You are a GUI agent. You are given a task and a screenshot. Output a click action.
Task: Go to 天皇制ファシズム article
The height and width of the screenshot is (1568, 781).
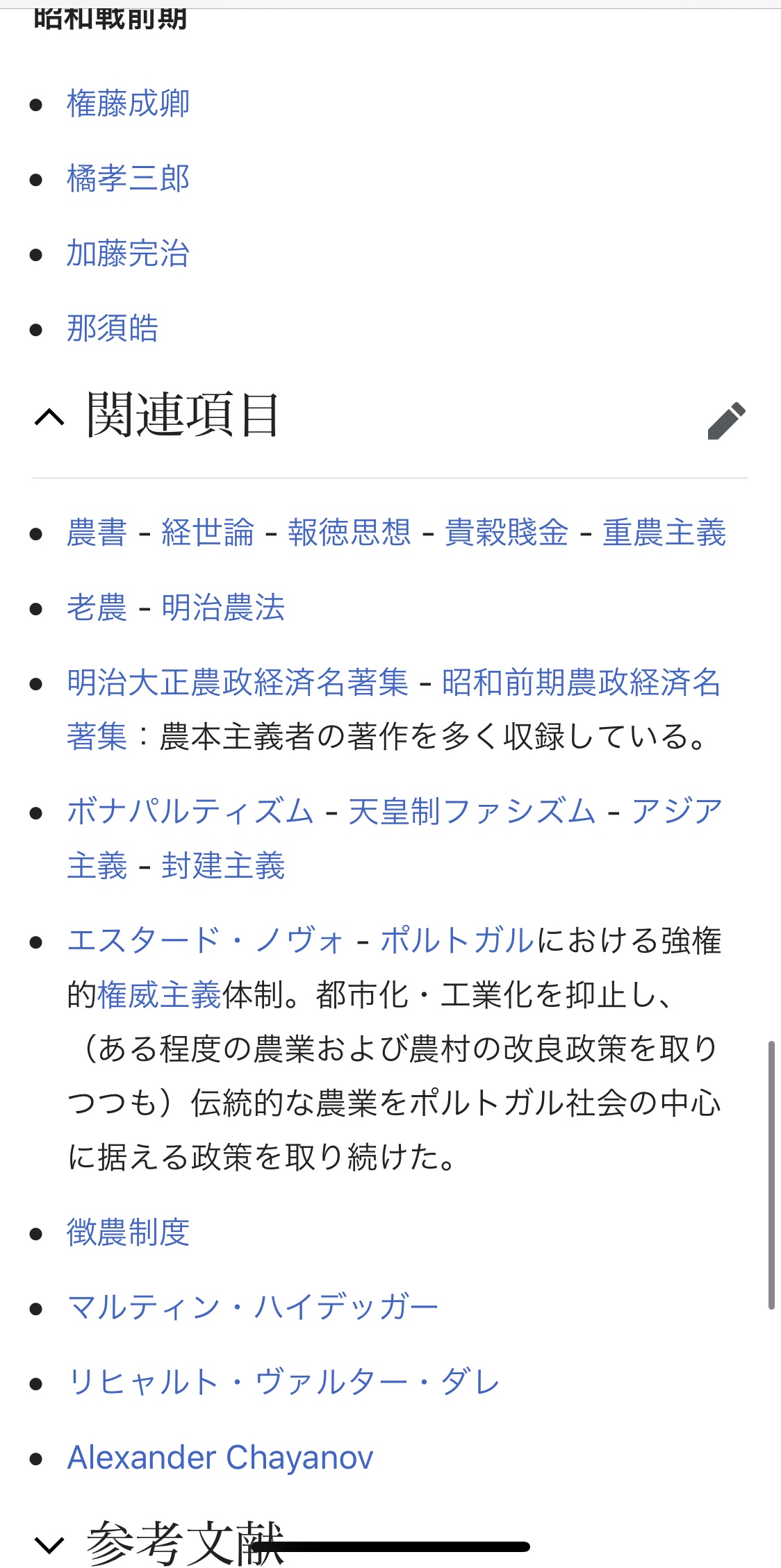click(x=472, y=812)
